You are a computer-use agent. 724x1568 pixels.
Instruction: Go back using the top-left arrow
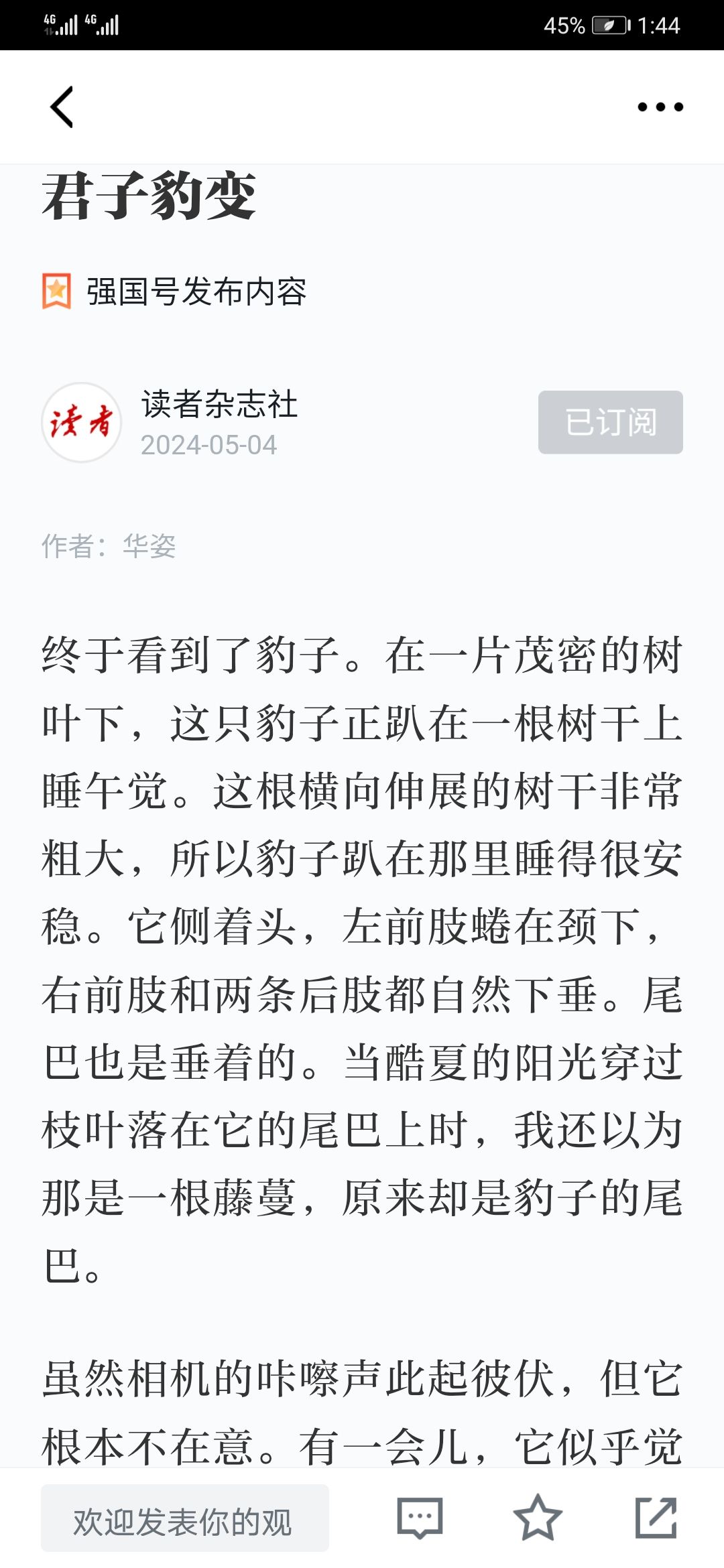62,107
